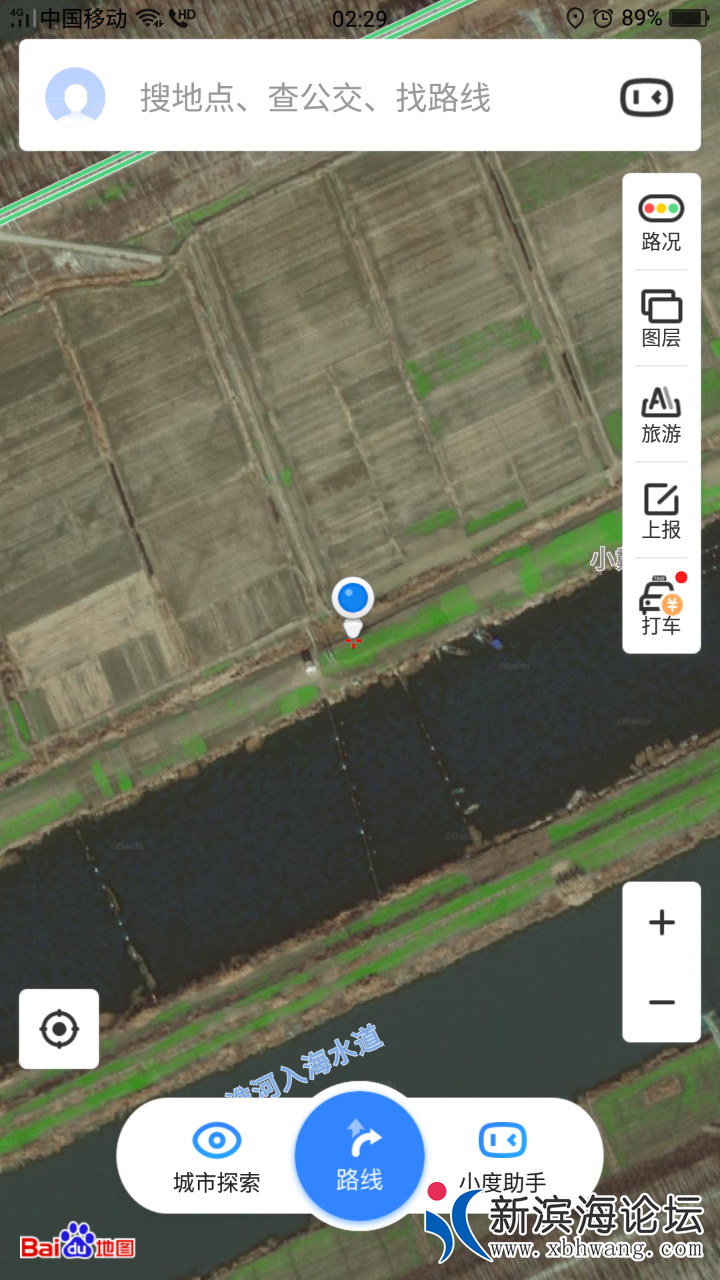The image size is (720, 1280).
Task: Tap the 路线 route button
Action: (360, 1156)
